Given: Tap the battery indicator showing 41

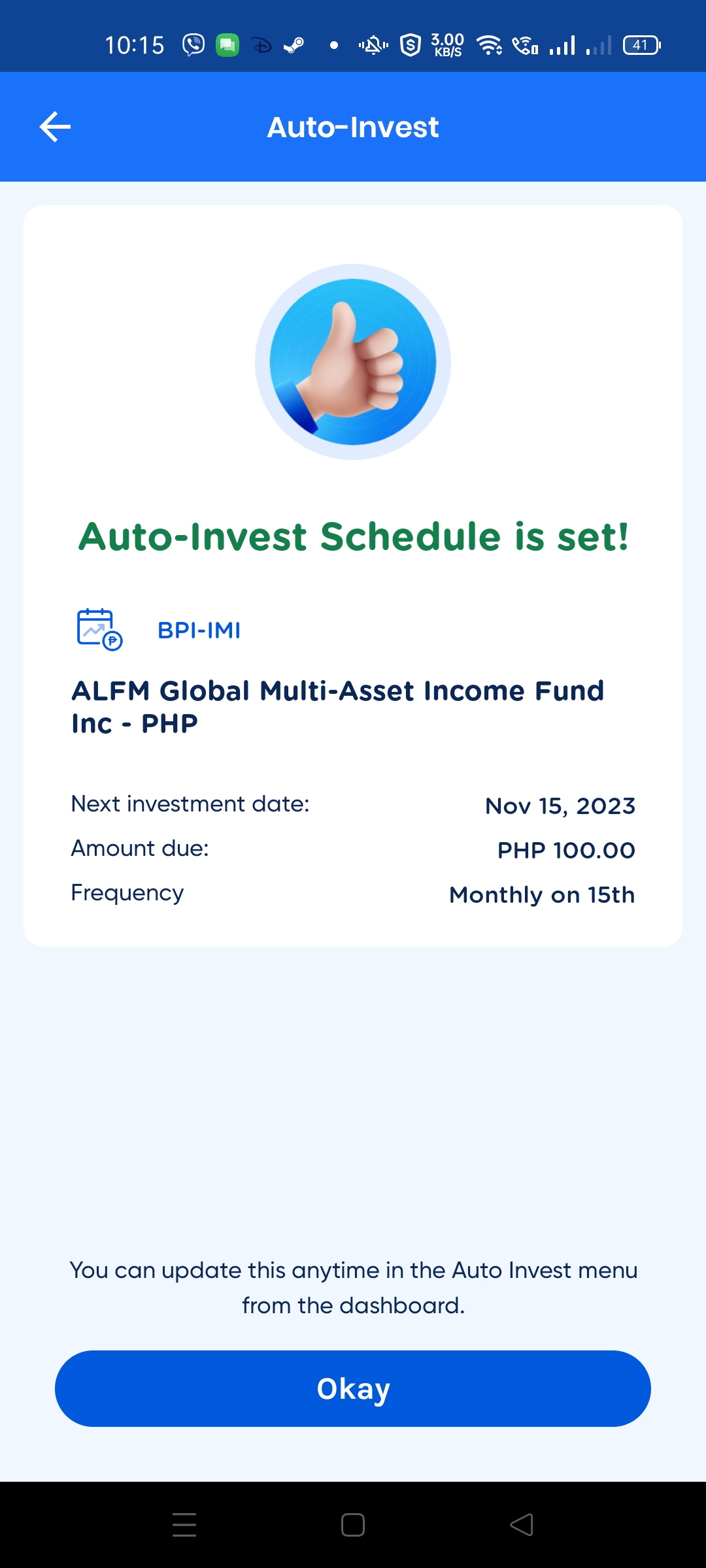Looking at the screenshot, I should (640, 44).
